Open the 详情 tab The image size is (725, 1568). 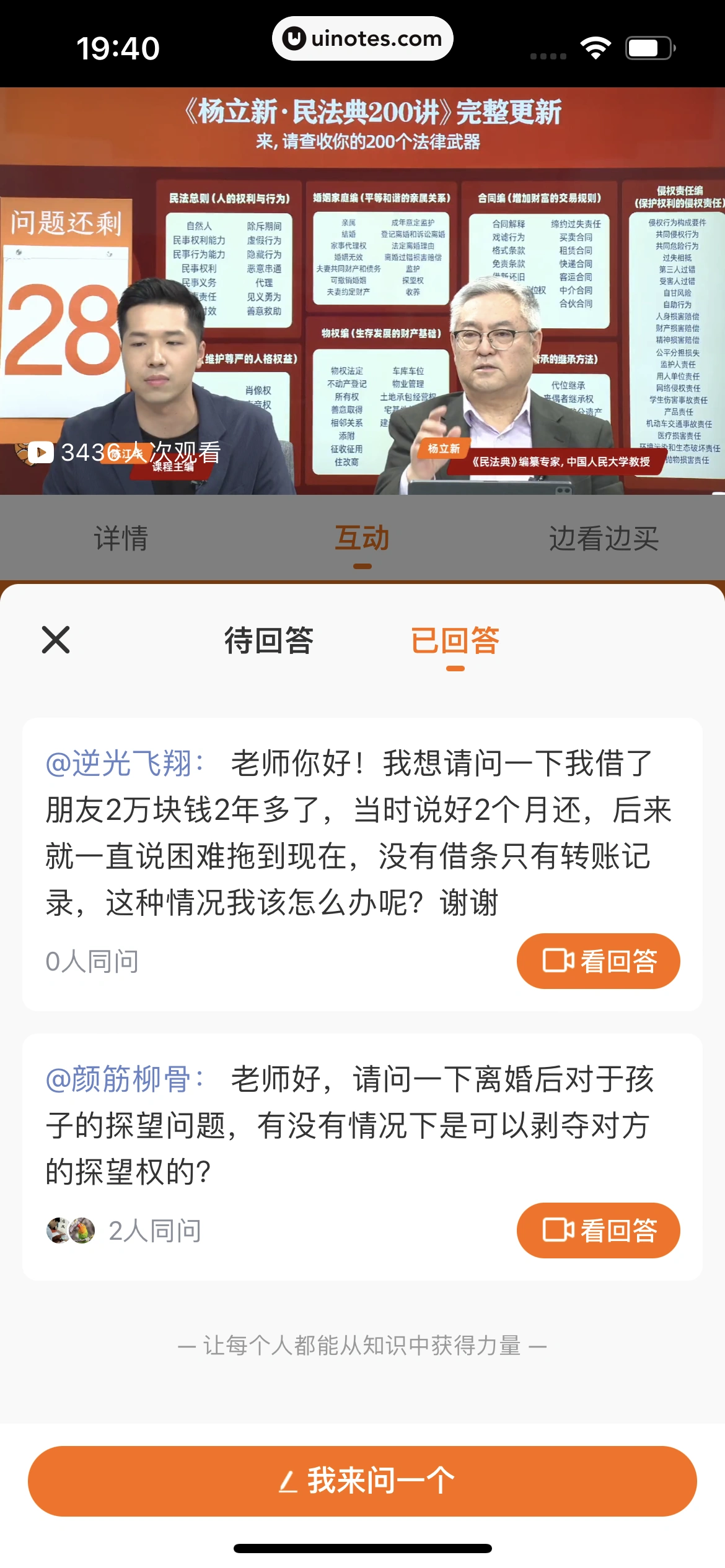(121, 538)
